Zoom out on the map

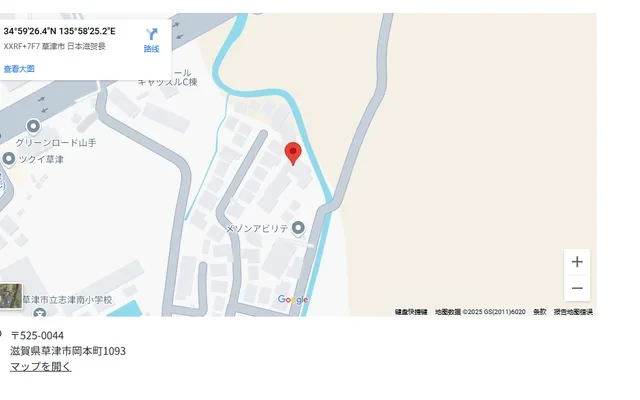[x=577, y=289]
